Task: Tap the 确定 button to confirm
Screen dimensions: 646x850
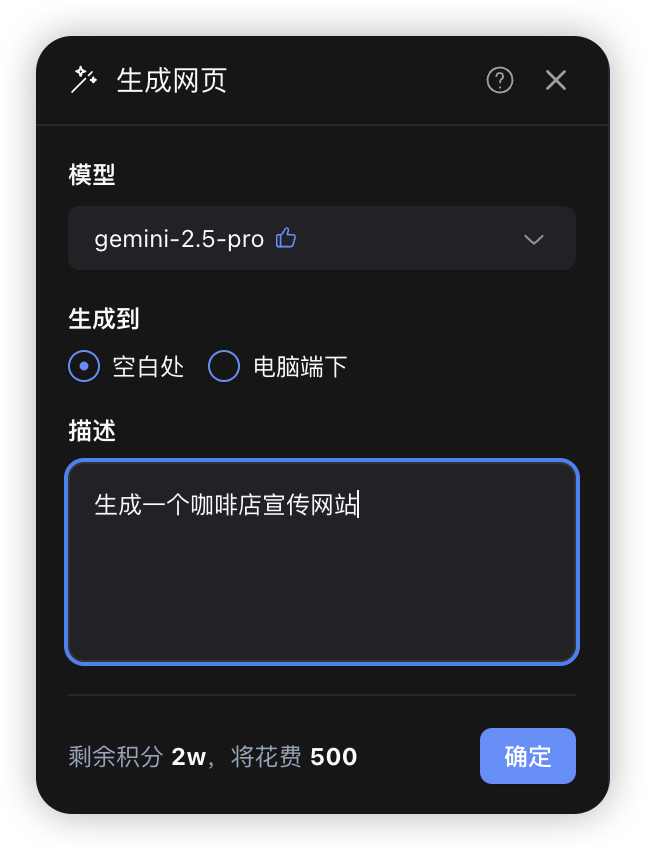Action: pos(527,756)
